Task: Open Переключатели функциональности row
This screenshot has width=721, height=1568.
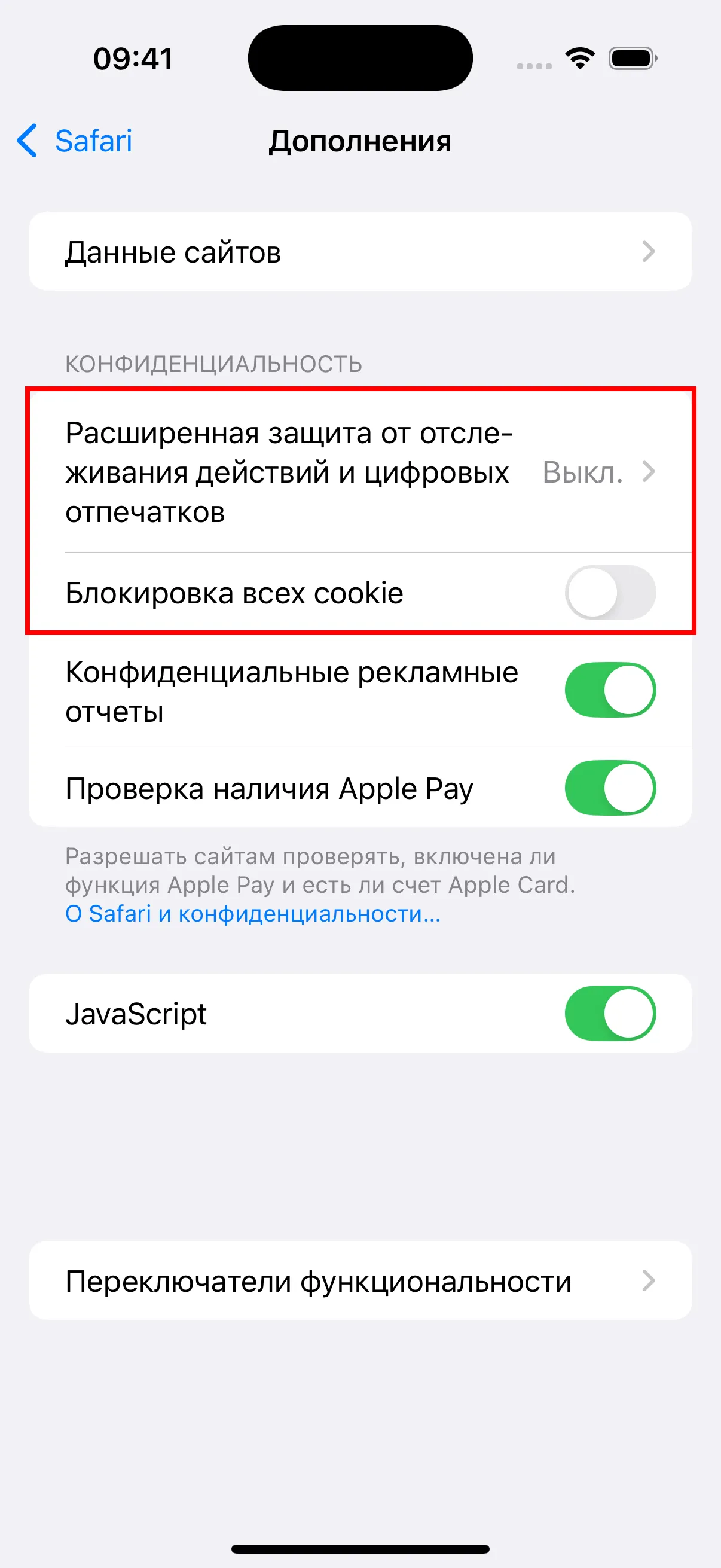Action: pyautogui.click(x=359, y=1282)
